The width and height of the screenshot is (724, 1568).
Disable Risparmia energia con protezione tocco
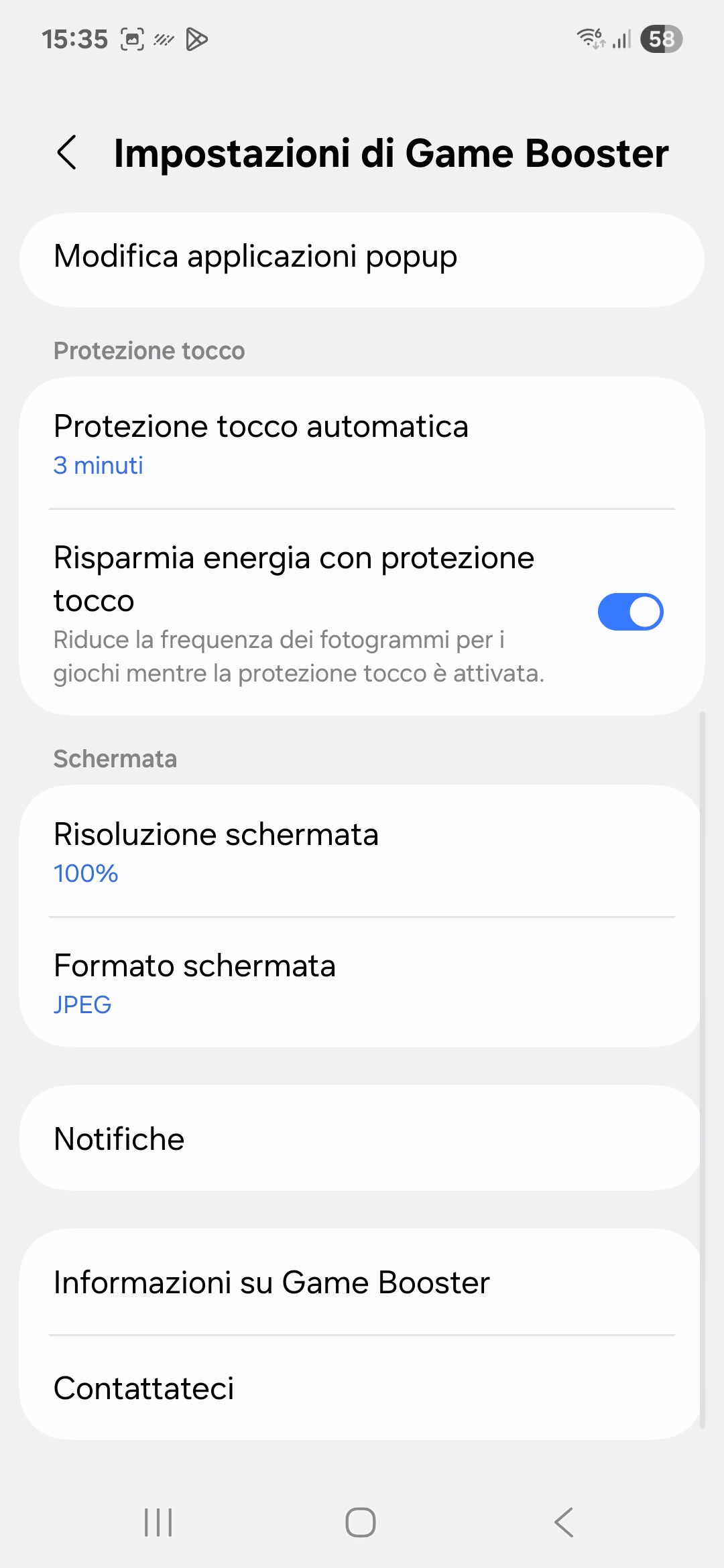tap(630, 612)
